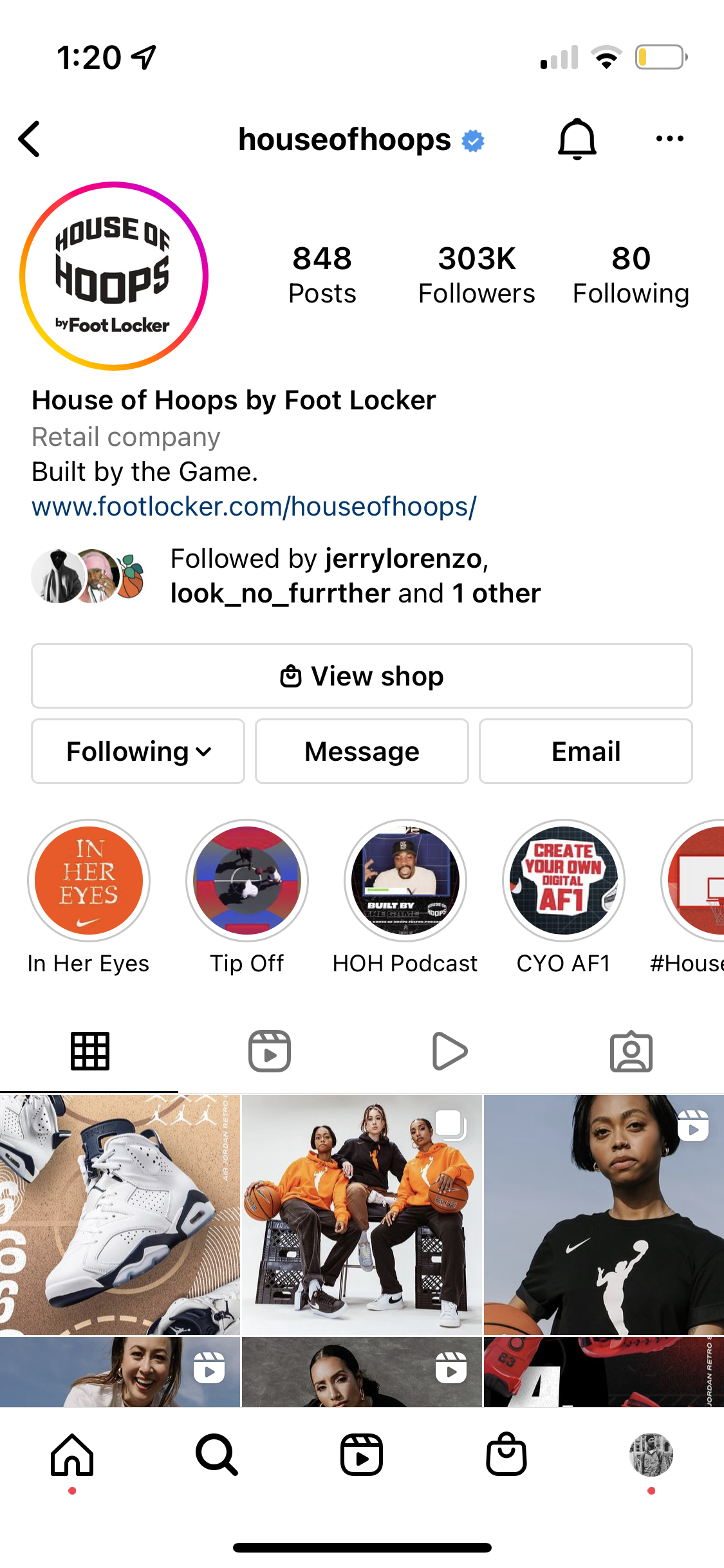The width and height of the screenshot is (724, 1568).
Task: Go to the Home feed in bottom bar
Action: 72,1455
